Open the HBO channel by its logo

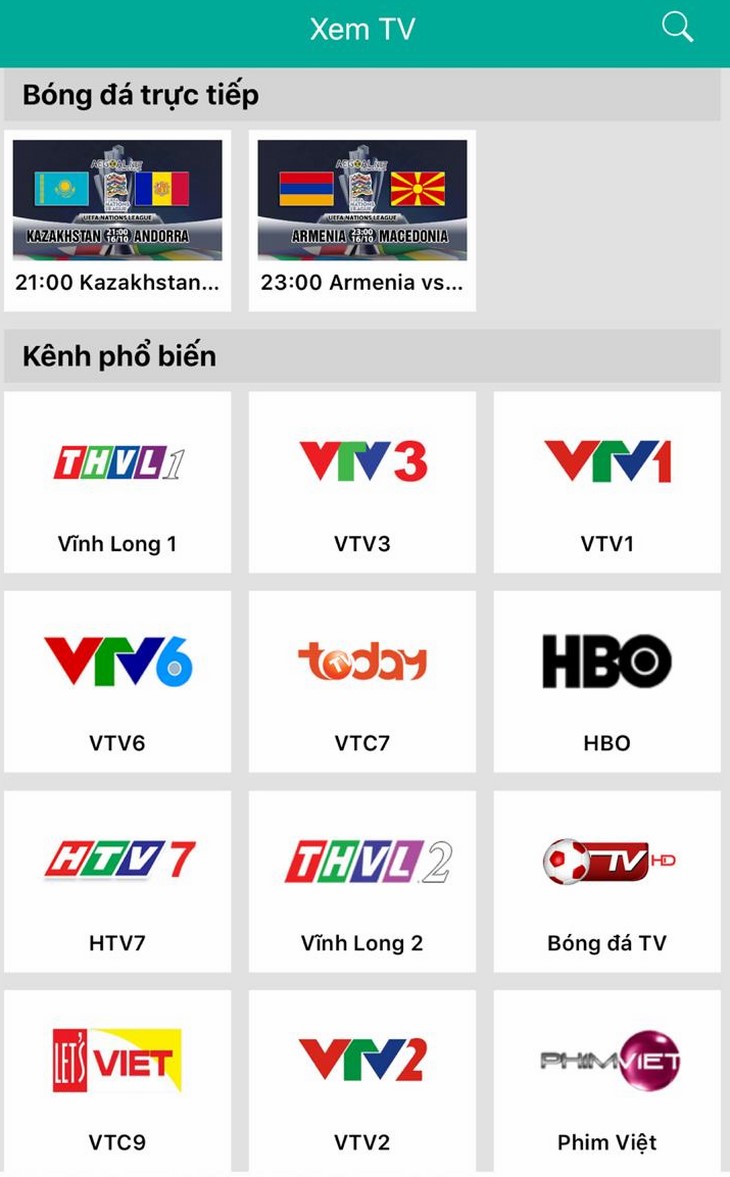608,662
